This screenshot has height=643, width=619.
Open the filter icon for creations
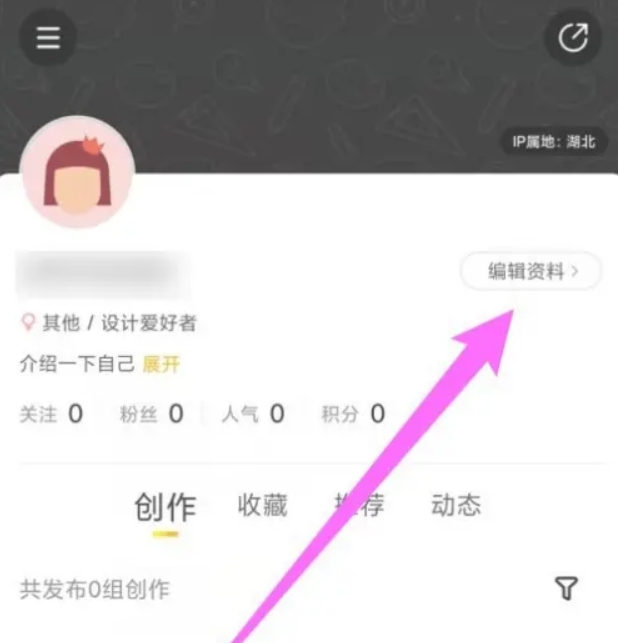567,589
